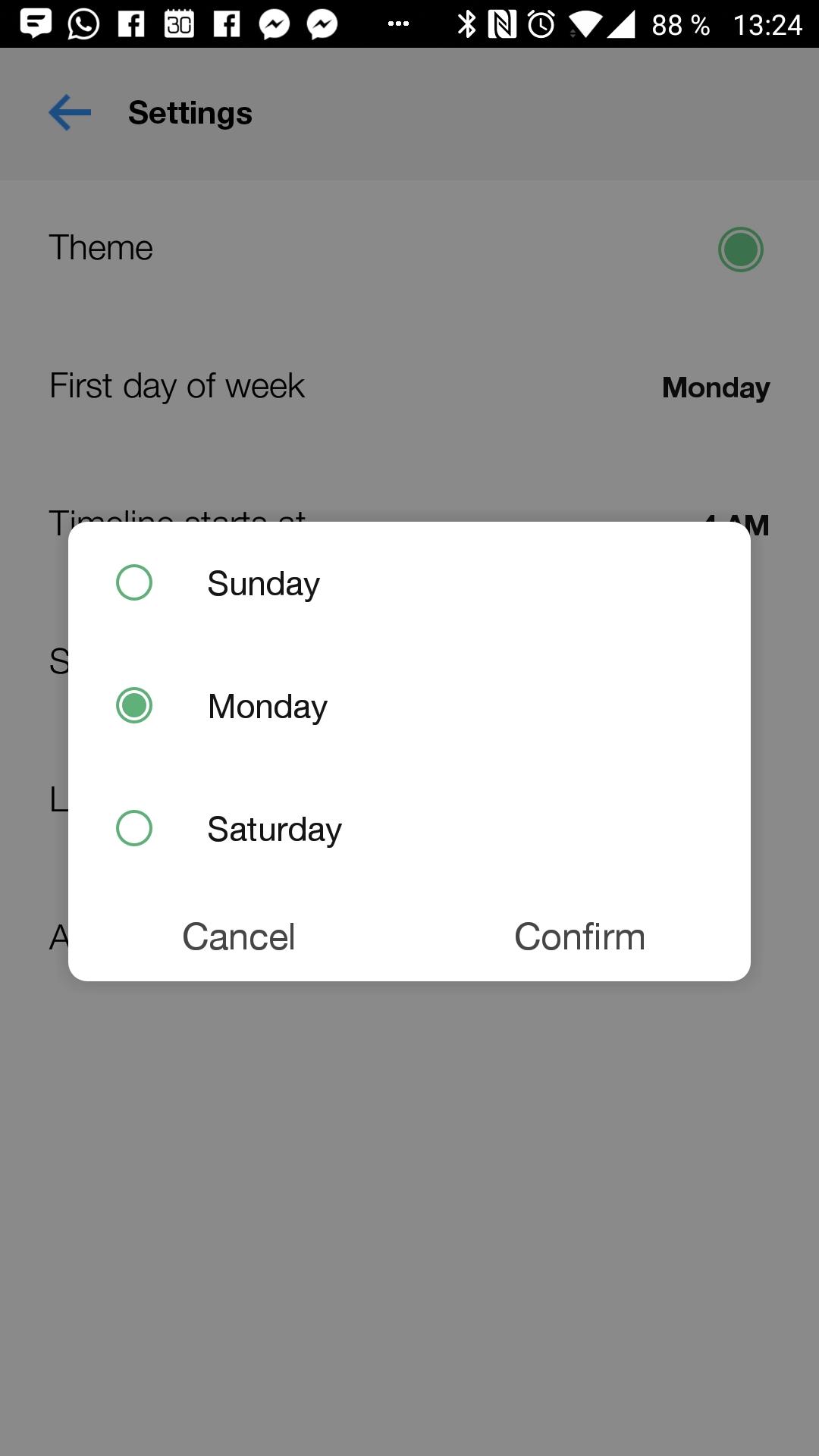Confirm the selected day
The height and width of the screenshot is (1456, 819).
[x=580, y=937]
